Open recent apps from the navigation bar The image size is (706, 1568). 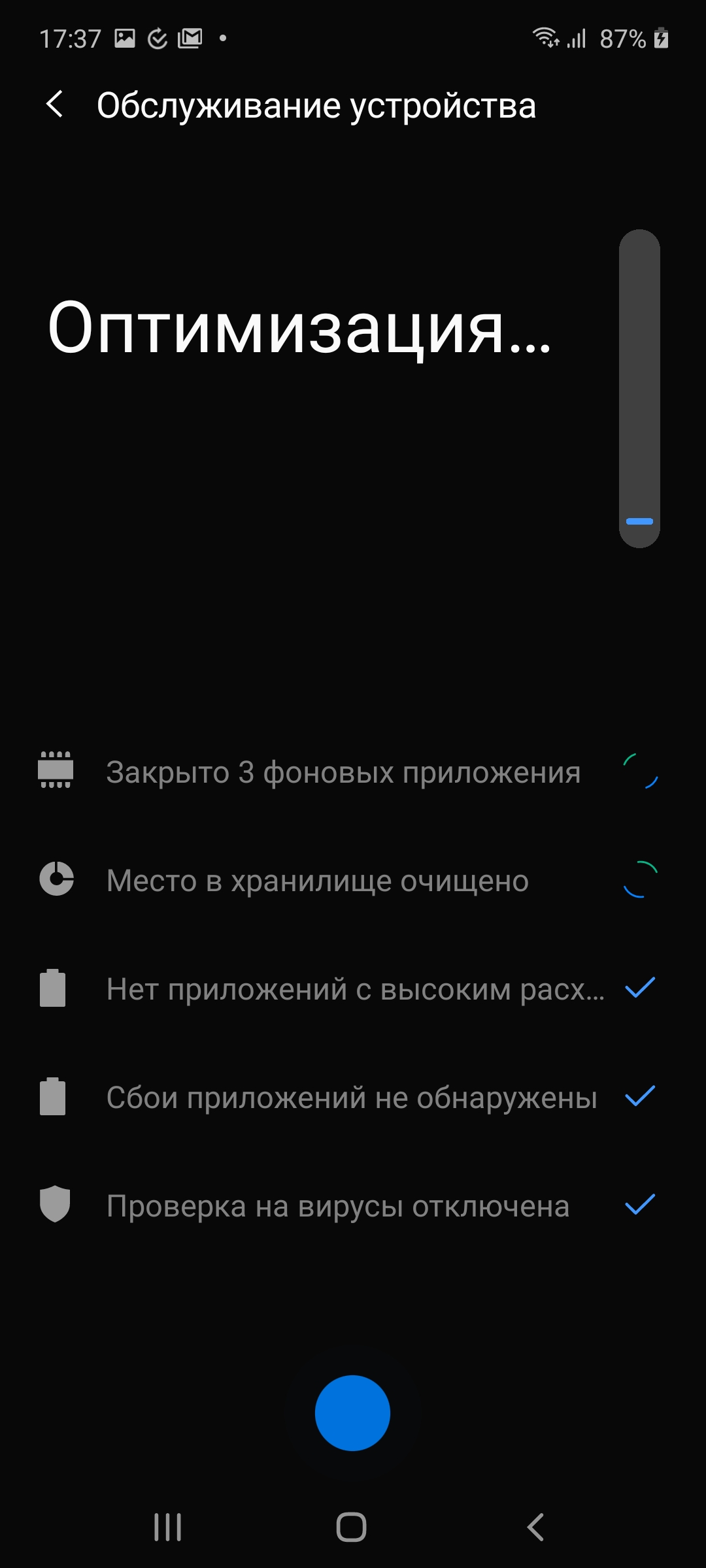(x=168, y=1527)
